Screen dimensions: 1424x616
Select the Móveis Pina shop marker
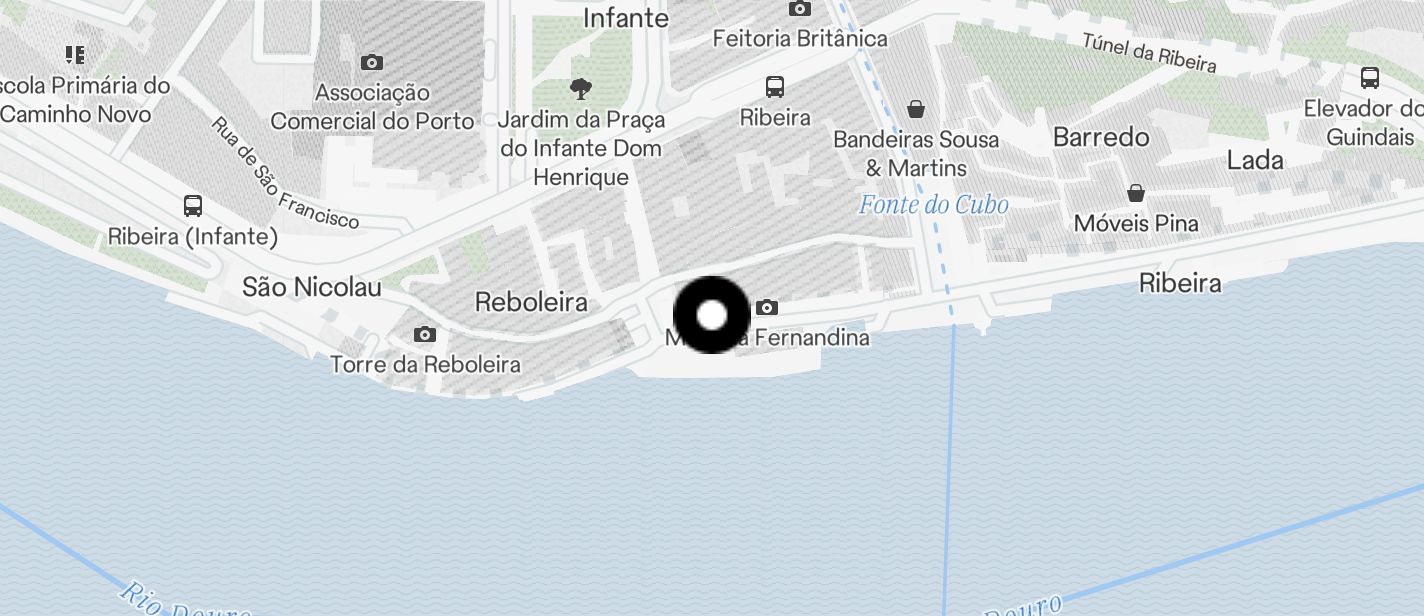tap(1136, 193)
